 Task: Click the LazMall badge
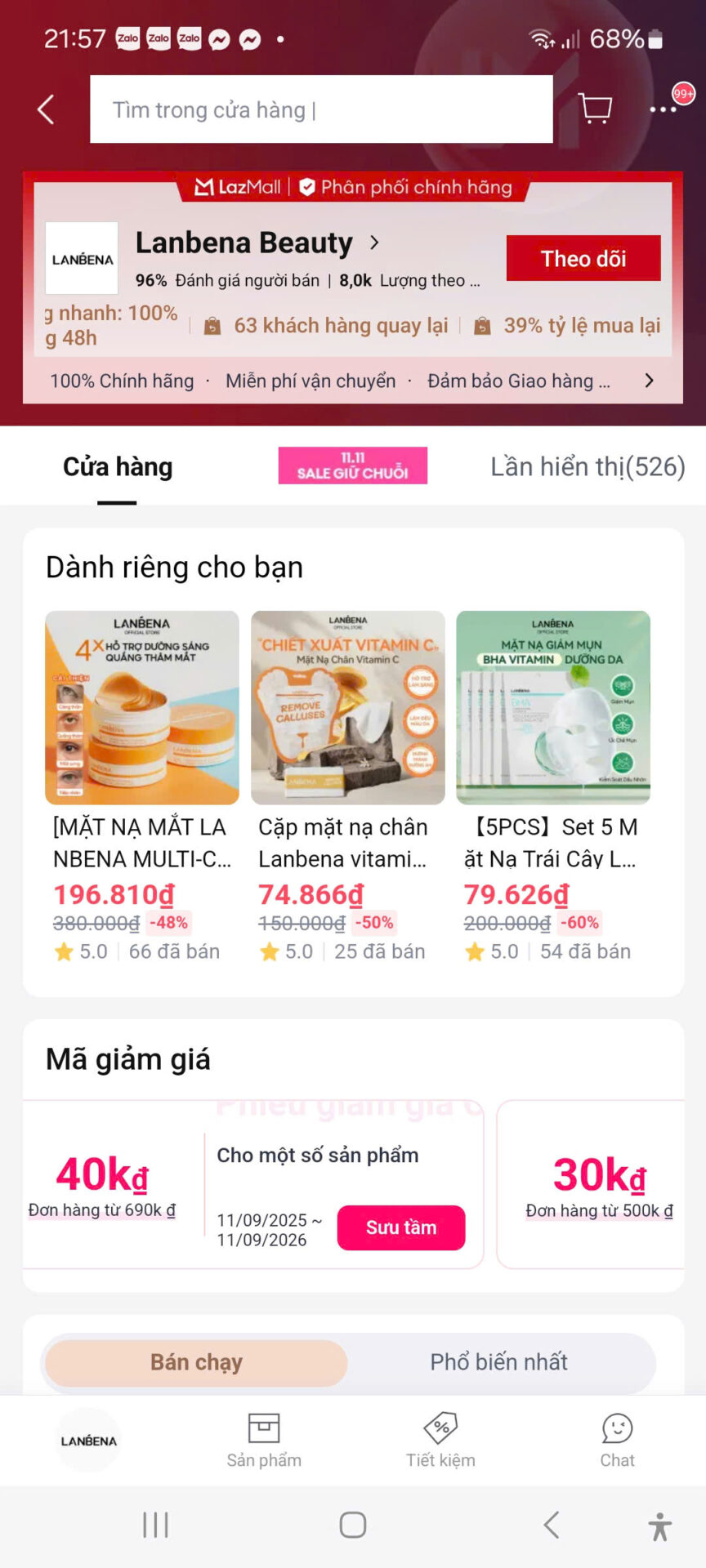236,187
